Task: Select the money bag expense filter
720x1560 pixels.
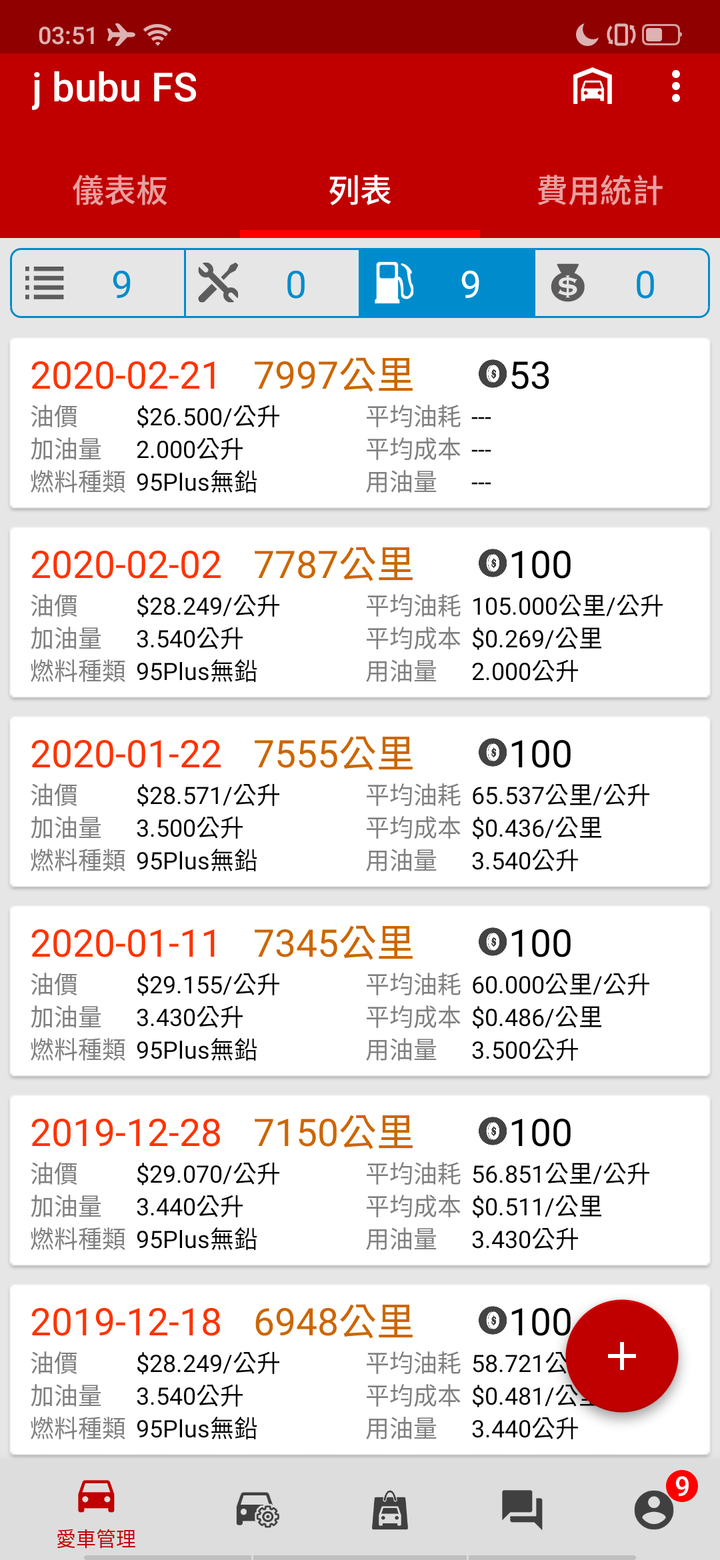Action: tap(621, 284)
